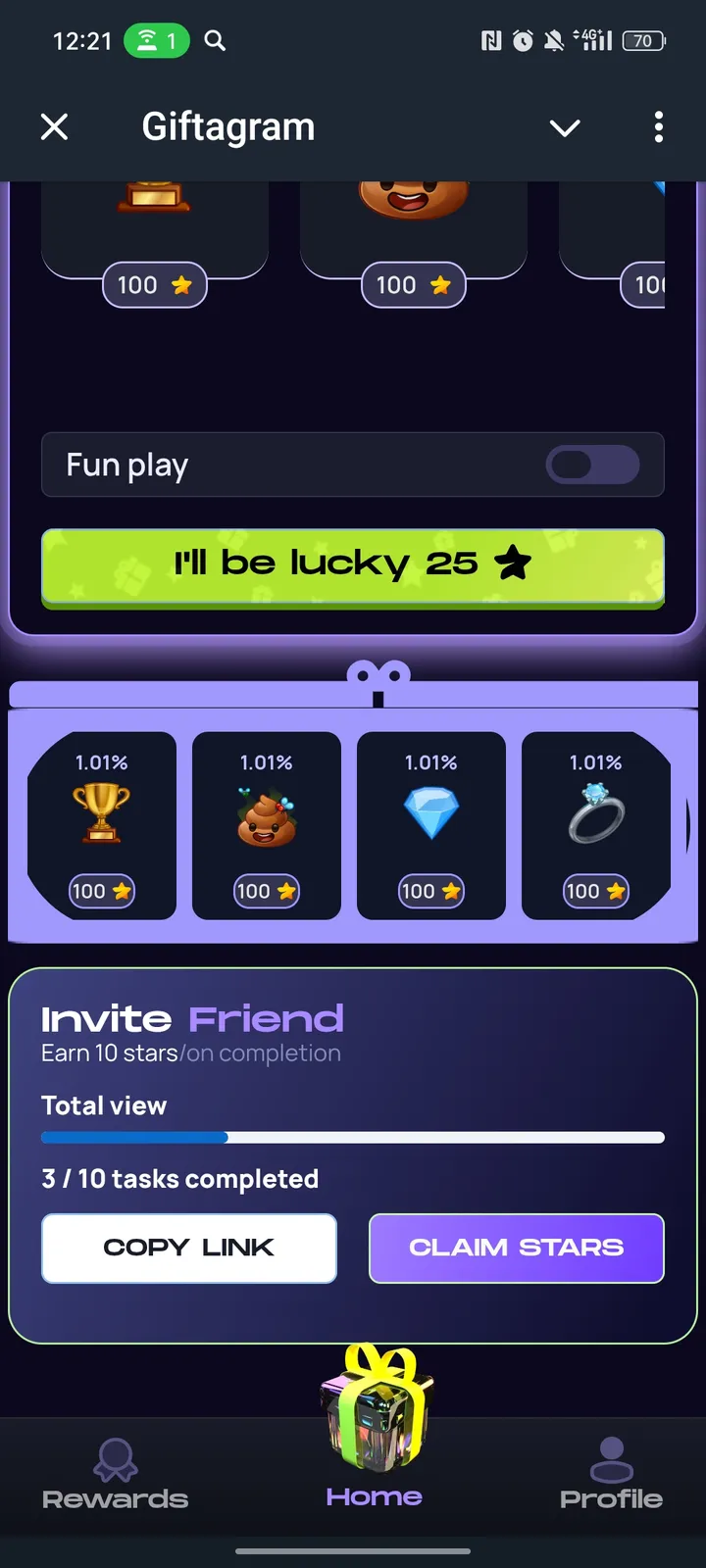Select the diamond ring prize
This screenshot has width=706, height=1568.
pyautogui.click(x=596, y=813)
